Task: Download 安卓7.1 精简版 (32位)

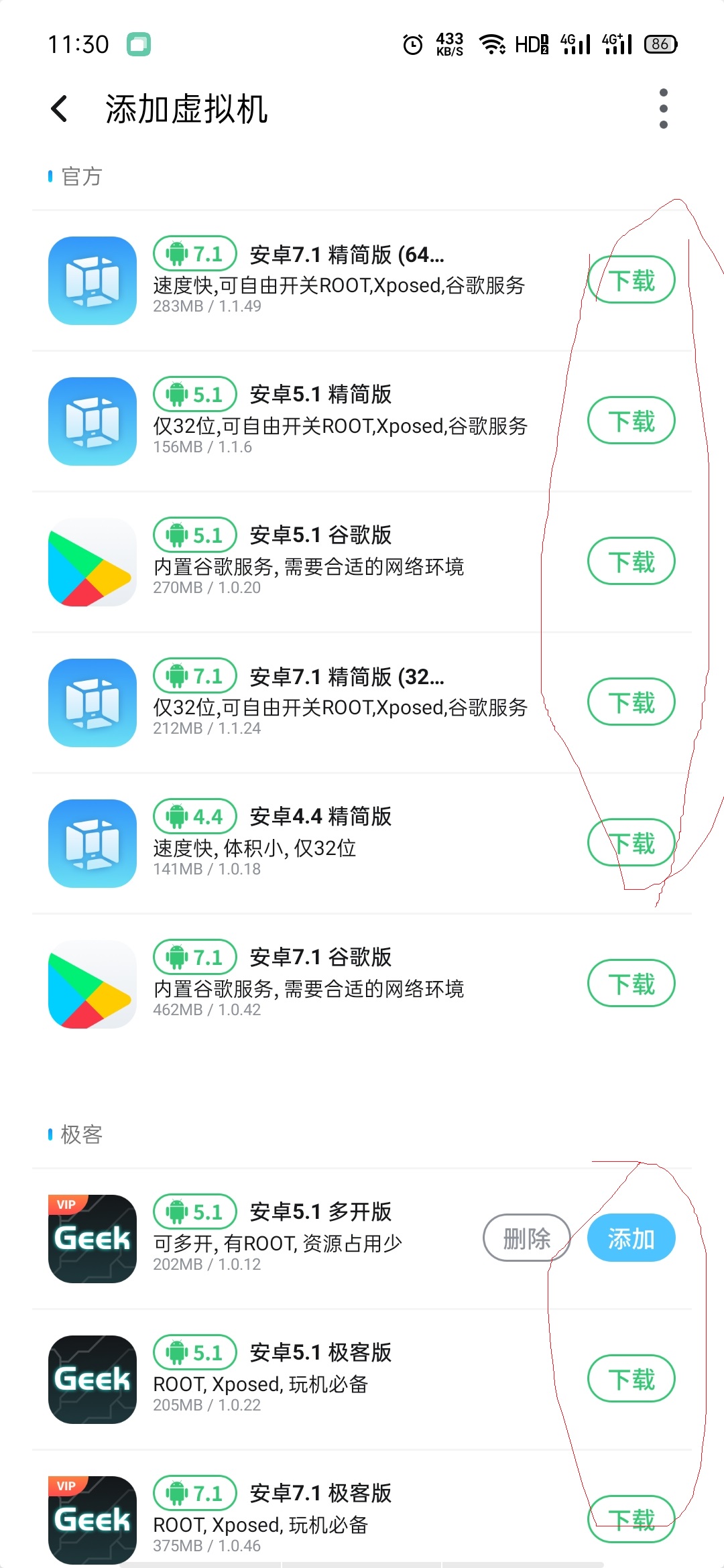Action: pyautogui.click(x=631, y=702)
